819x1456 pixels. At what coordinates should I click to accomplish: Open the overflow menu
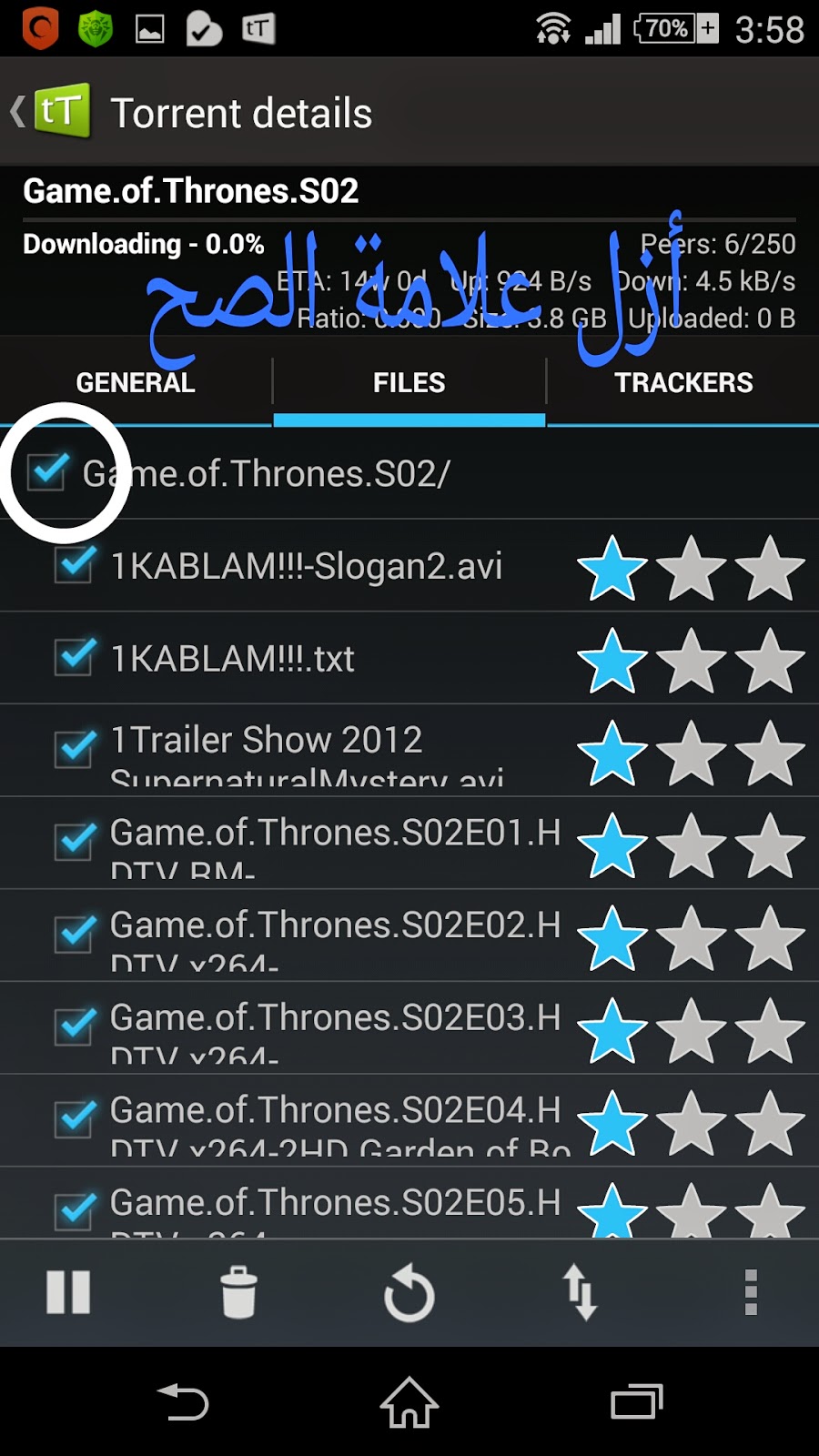click(751, 1292)
